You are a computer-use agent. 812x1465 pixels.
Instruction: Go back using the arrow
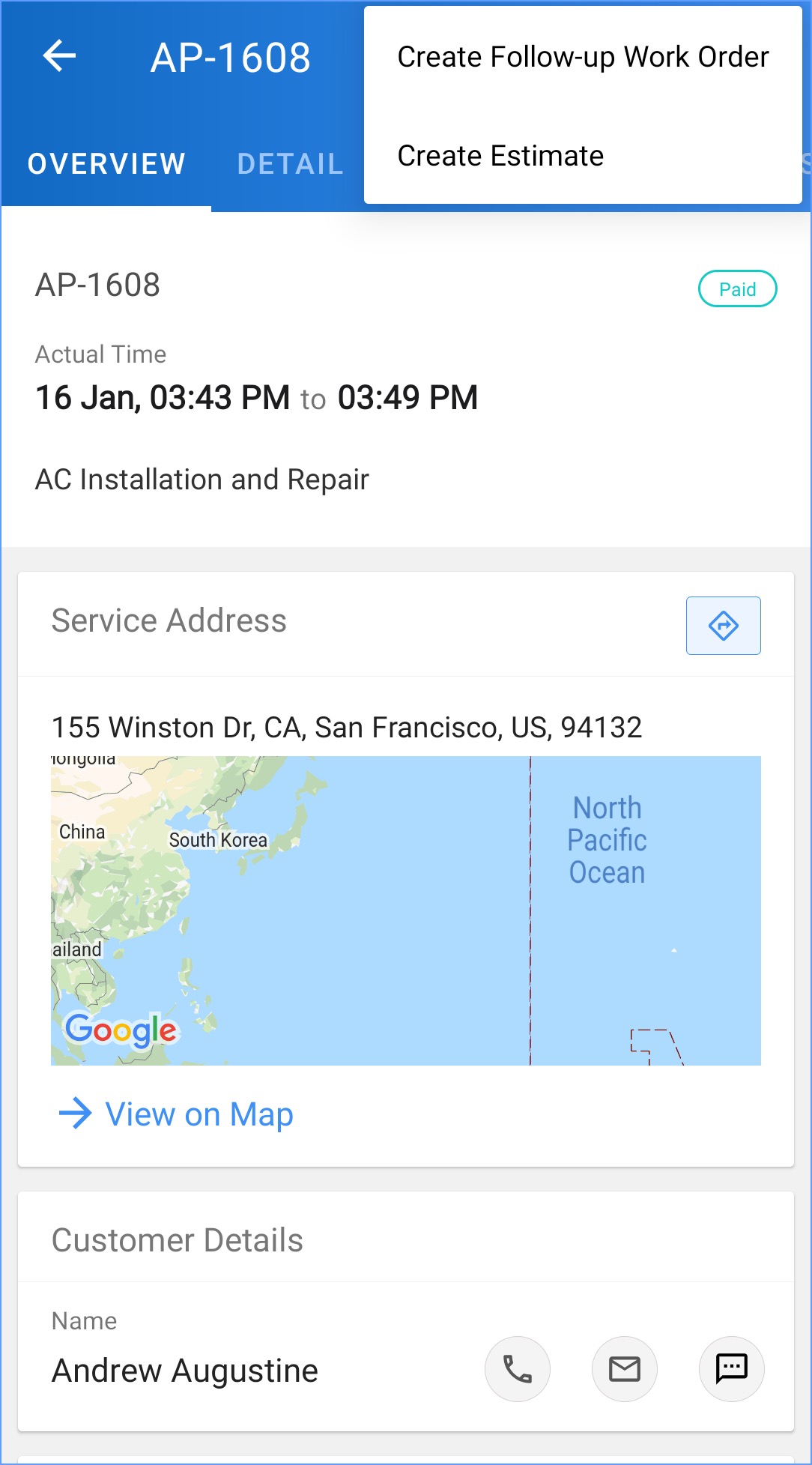pyautogui.click(x=59, y=56)
